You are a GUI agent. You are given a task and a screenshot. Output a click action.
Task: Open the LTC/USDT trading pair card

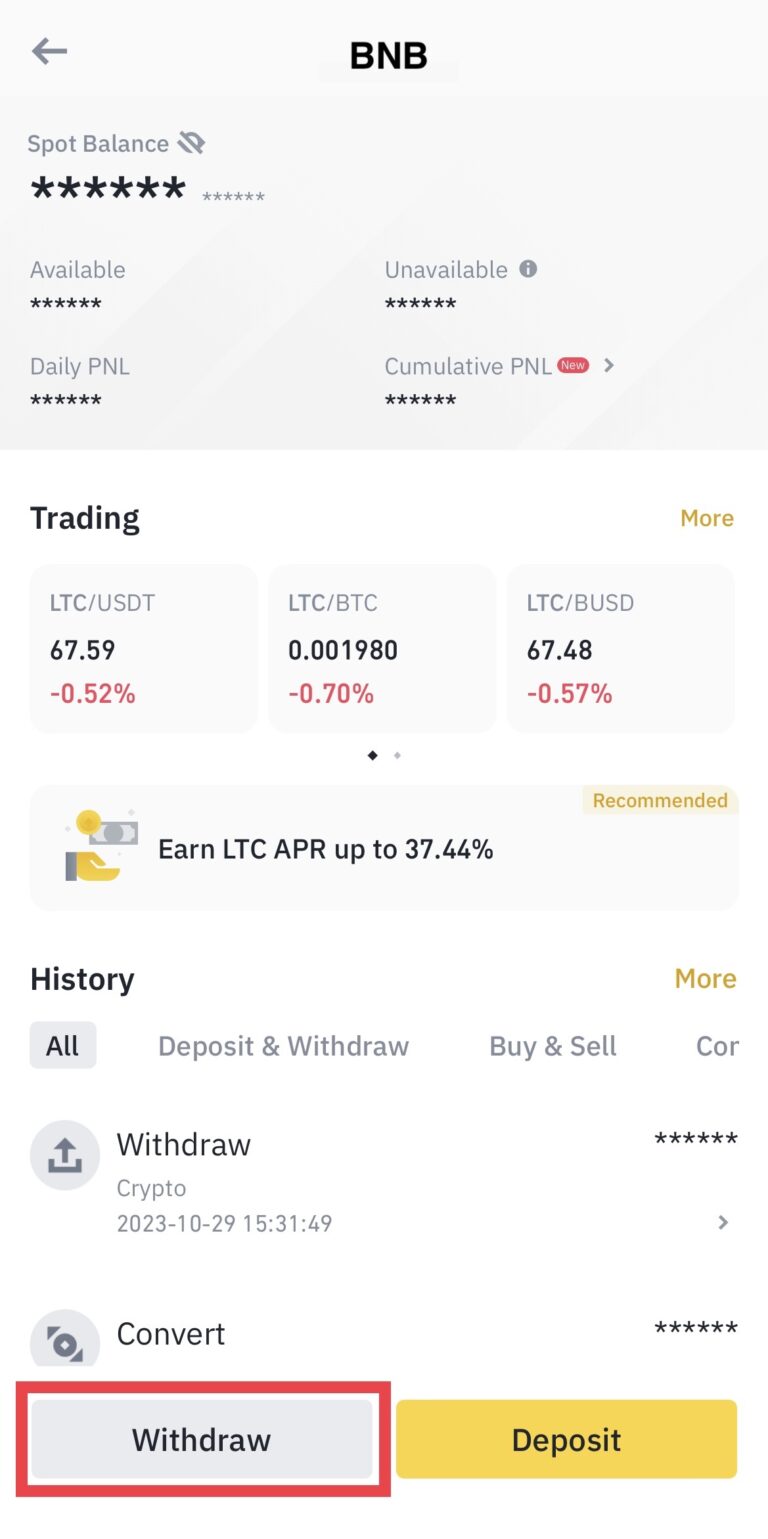pos(143,647)
